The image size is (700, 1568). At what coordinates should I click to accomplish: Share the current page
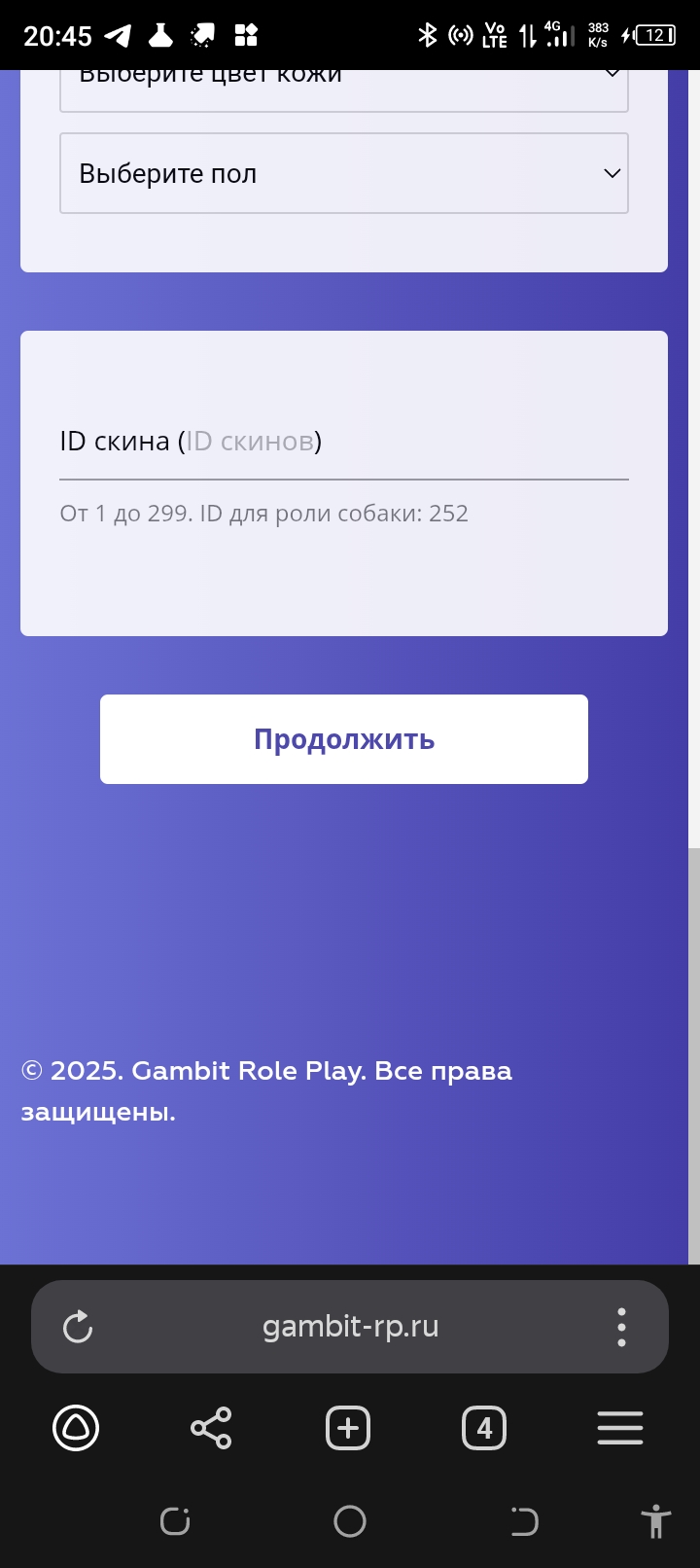(211, 1428)
